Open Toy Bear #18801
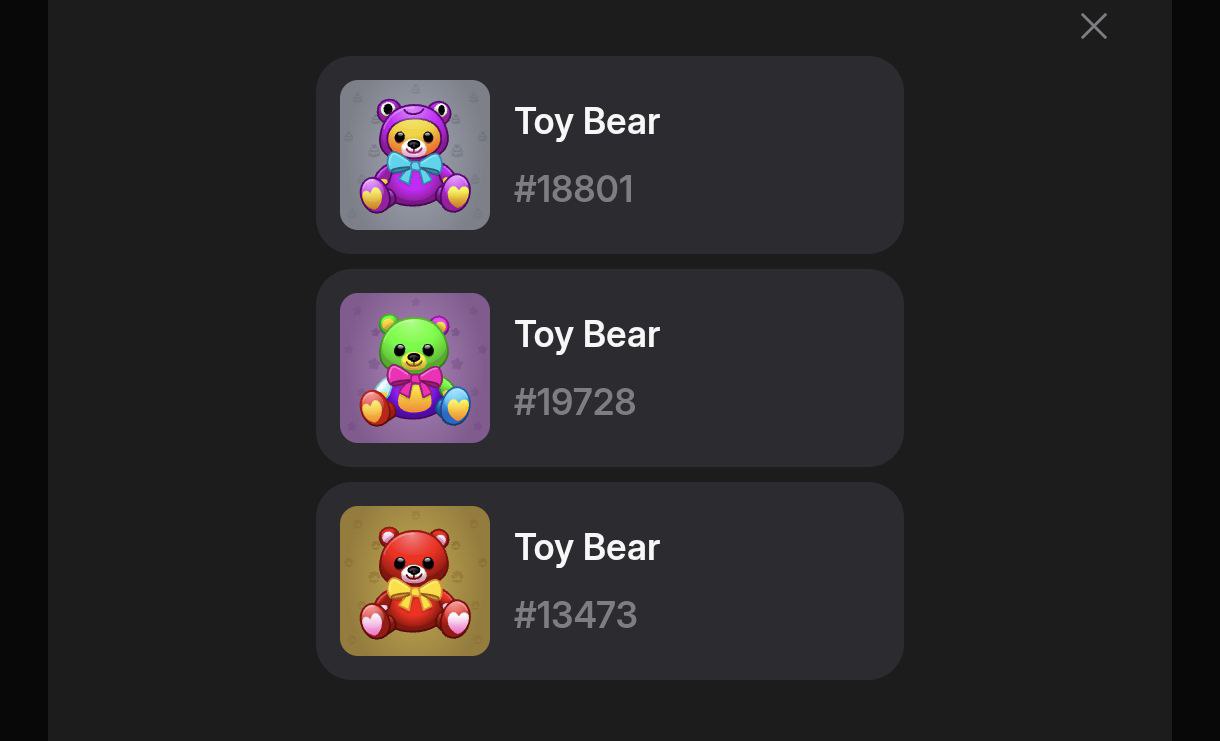Viewport: 1220px width, 741px height. point(609,155)
